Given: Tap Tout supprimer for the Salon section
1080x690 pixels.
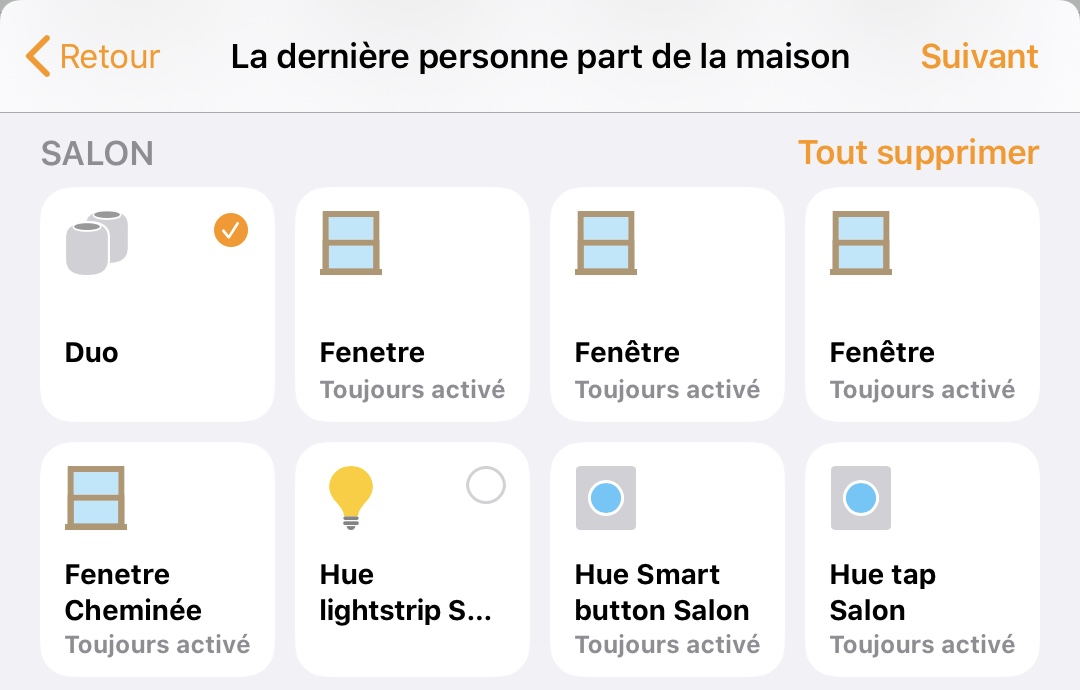Looking at the screenshot, I should (x=918, y=153).
